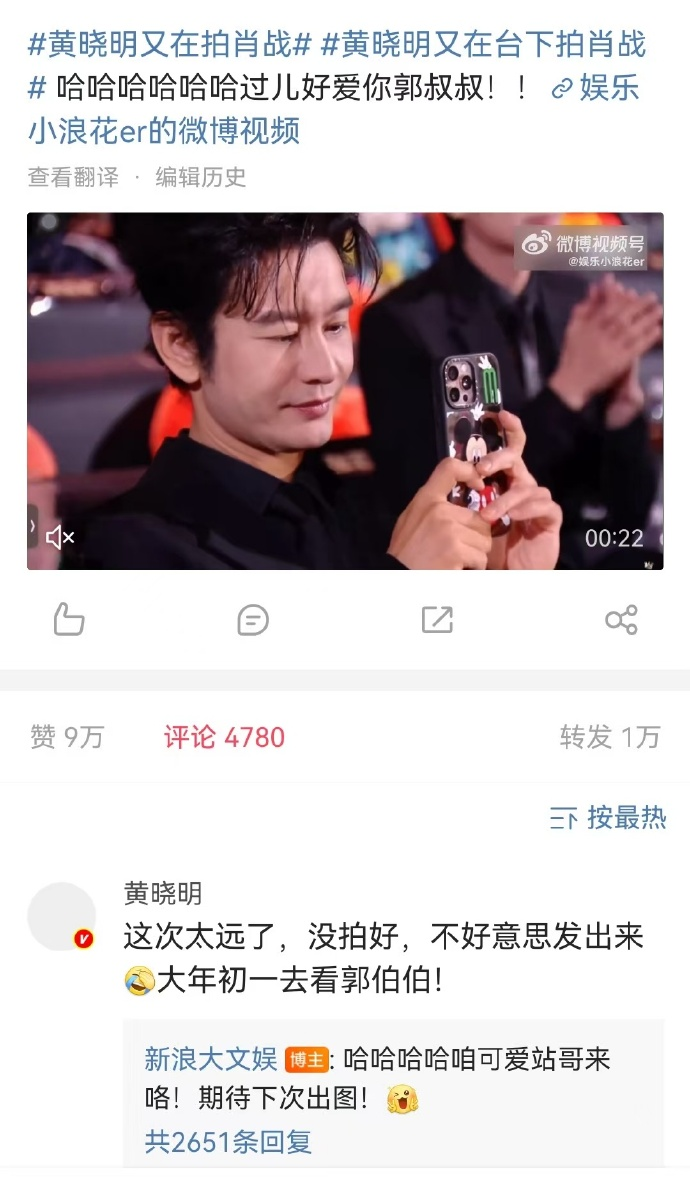Select the 评论 4780 tab

point(224,738)
